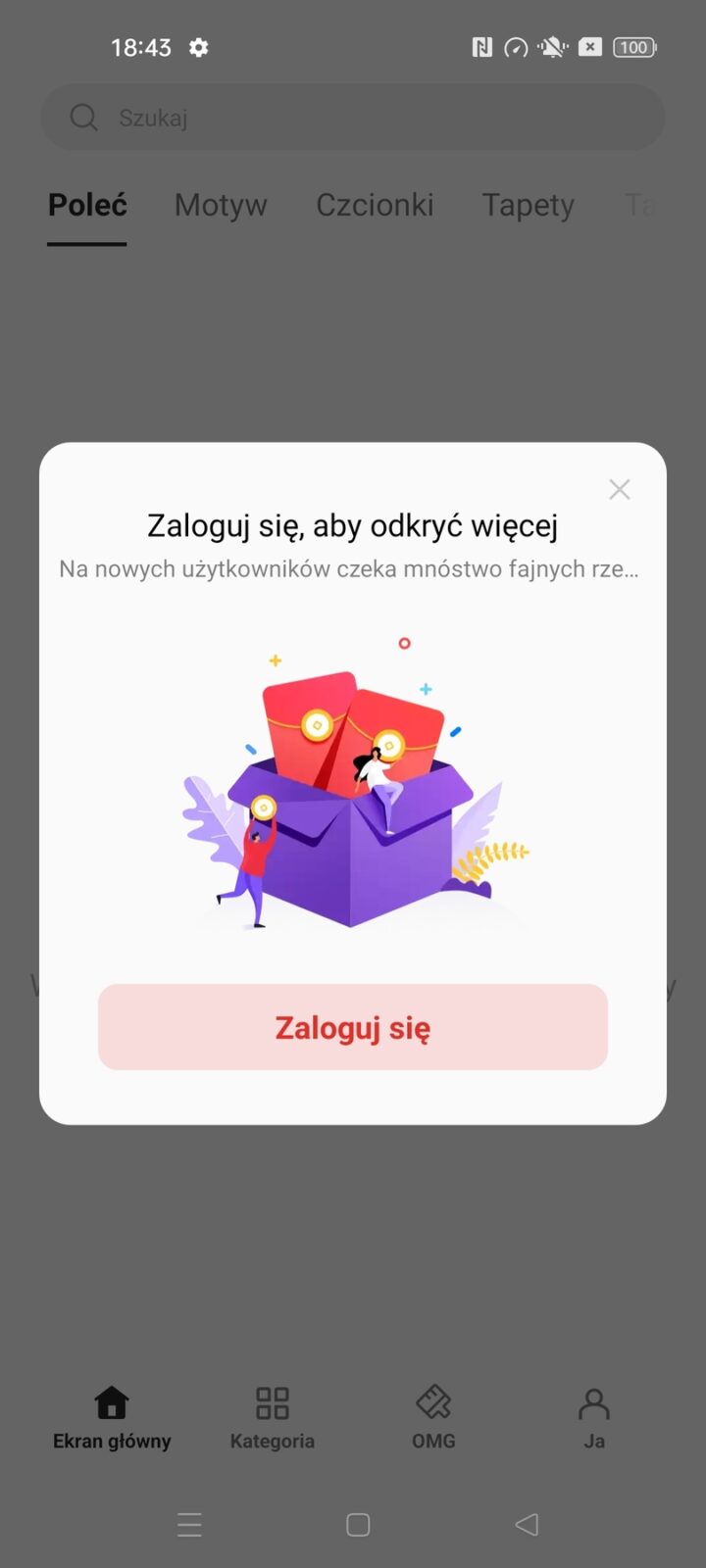The height and width of the screenshot is (1568, 706).
Task: Tap the system home button
Action: (x=358, y=1524)
